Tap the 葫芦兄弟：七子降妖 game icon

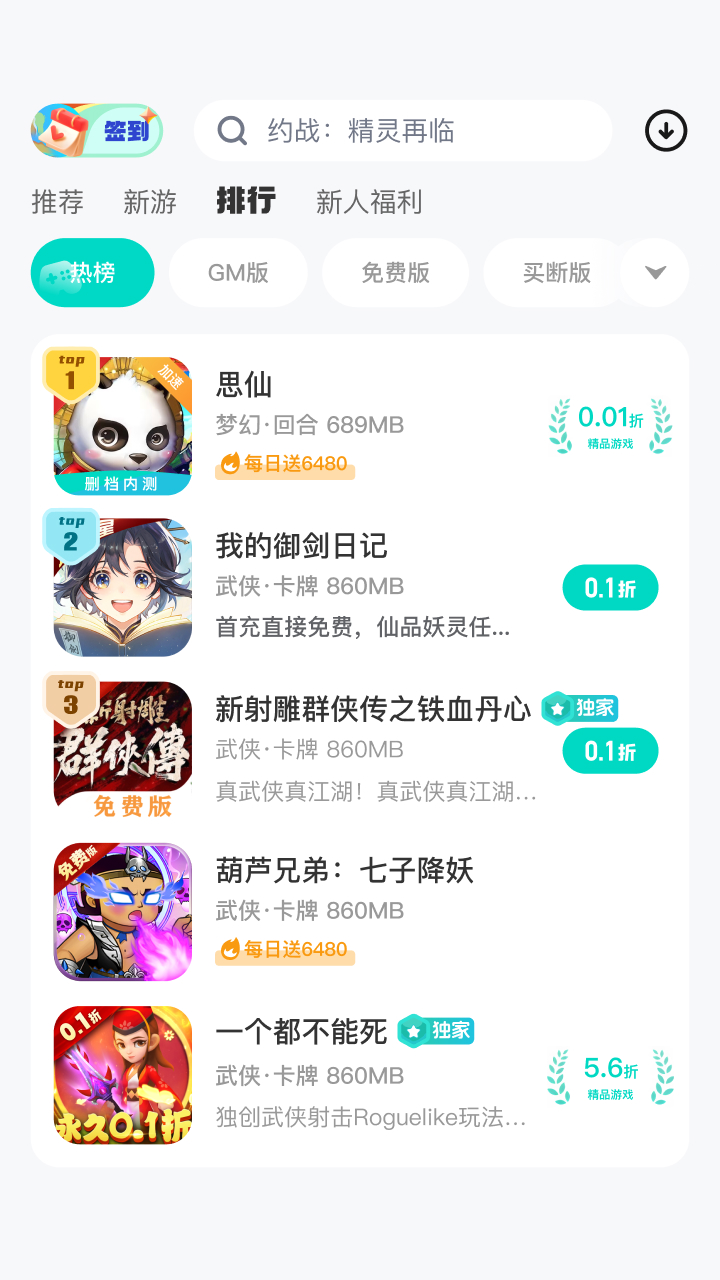[122, 911]
